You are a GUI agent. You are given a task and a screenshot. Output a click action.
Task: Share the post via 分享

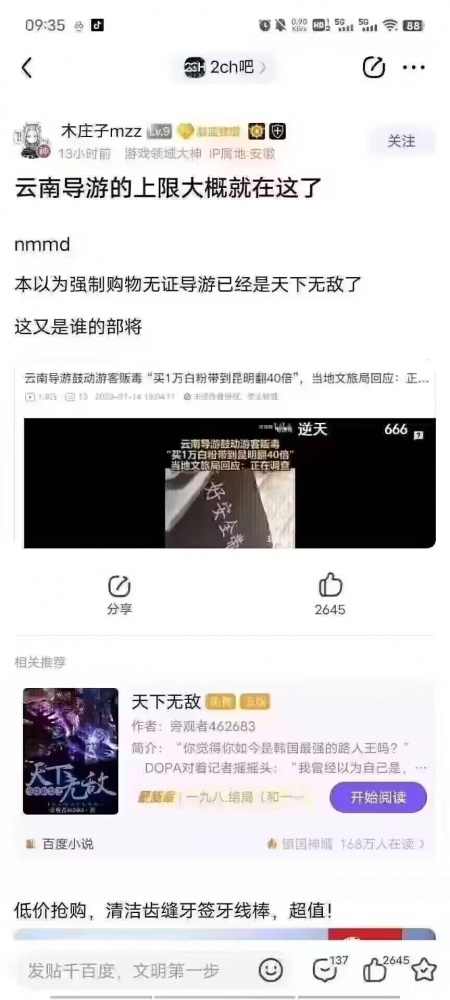[119, 594]
